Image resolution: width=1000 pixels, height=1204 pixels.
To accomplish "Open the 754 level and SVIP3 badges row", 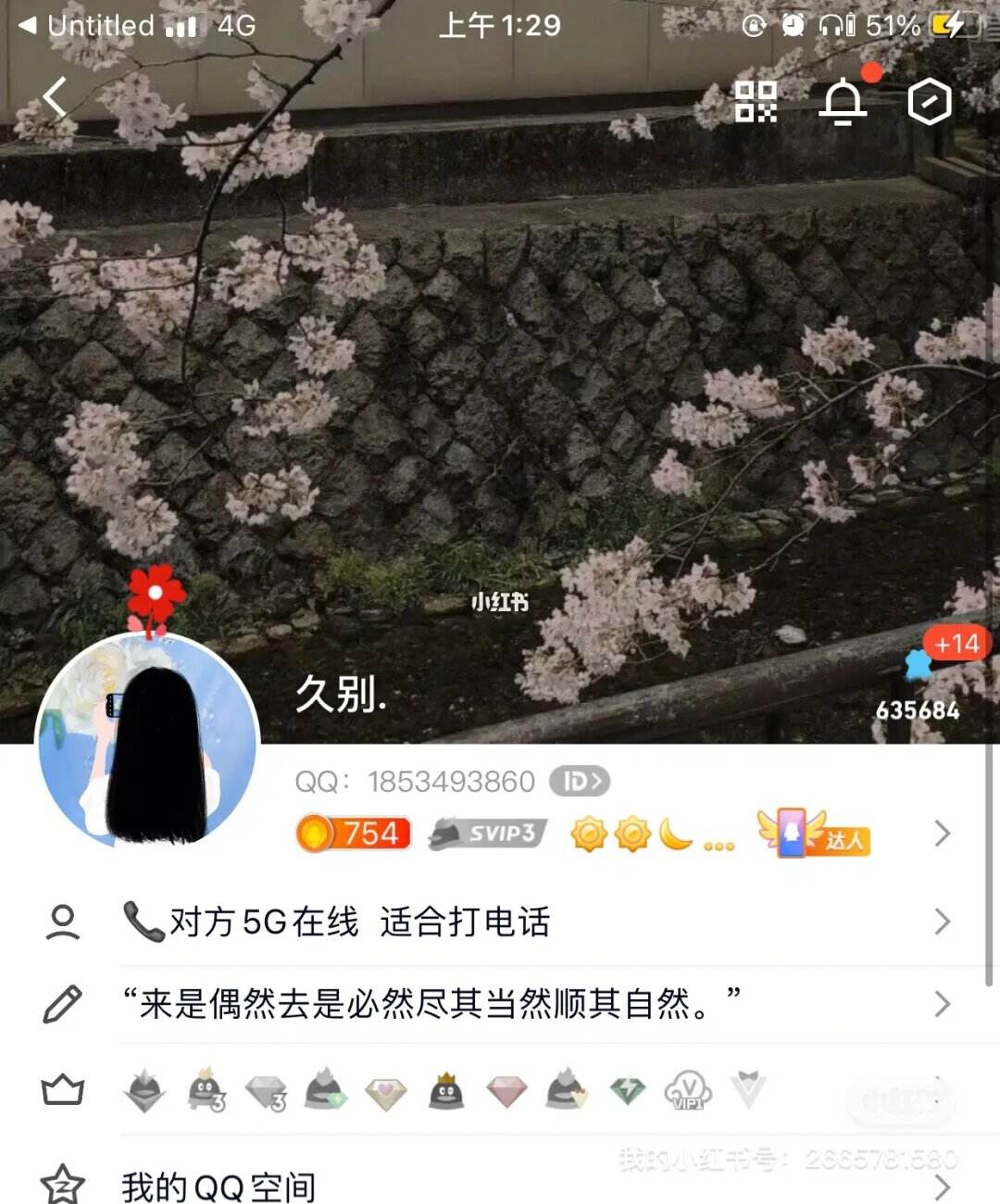I will [x=611, y=834].
